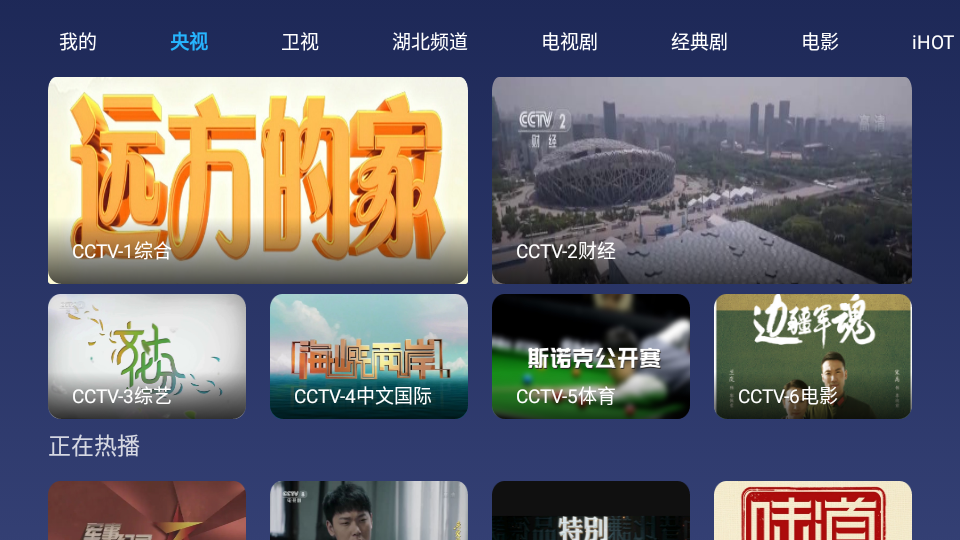Switch to the 湖北频道 tab
Viewport: 960px width, 540px height.
(x=430, y=42)
